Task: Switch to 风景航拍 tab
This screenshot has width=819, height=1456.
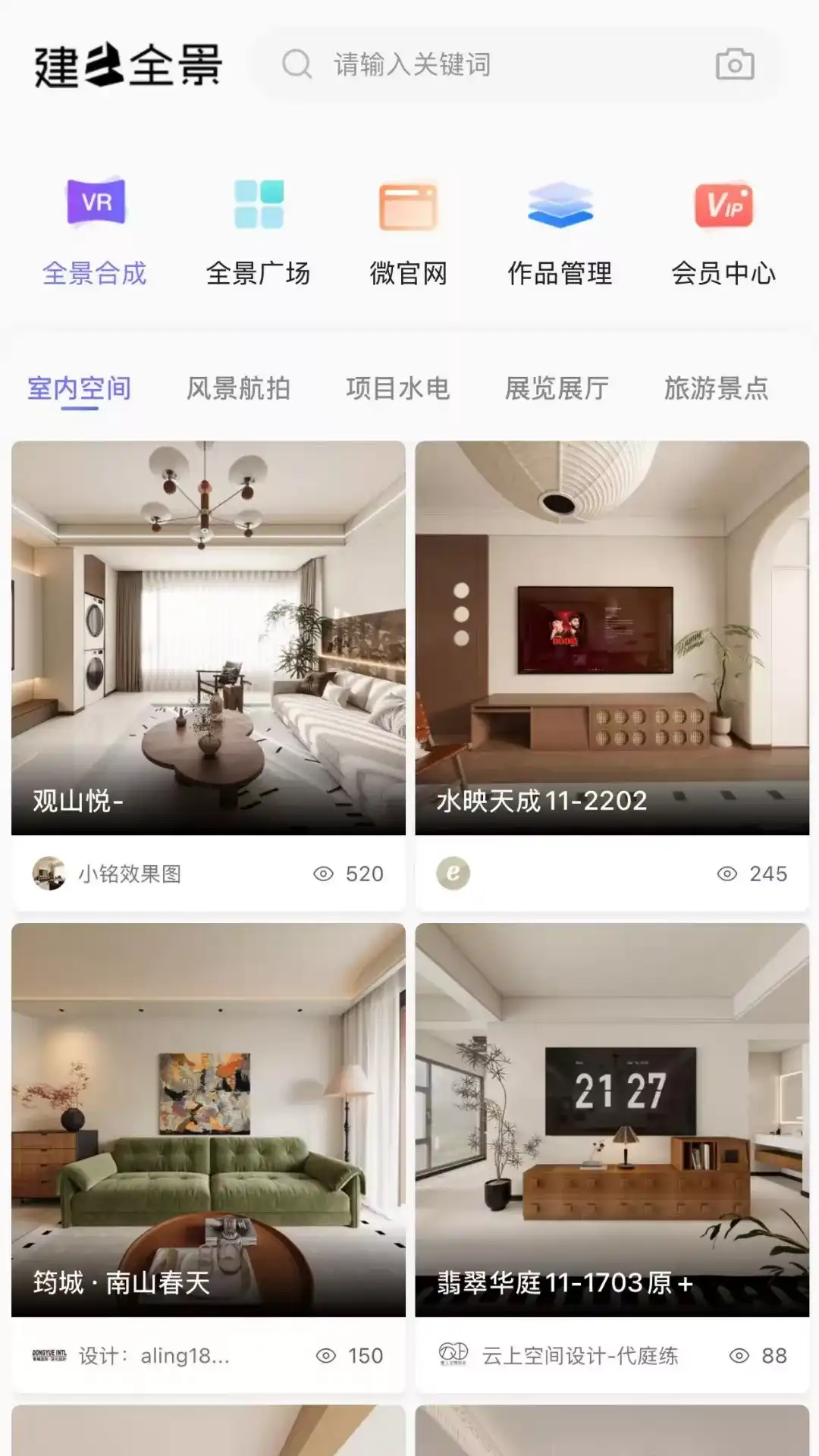Action: pos(238,388)
